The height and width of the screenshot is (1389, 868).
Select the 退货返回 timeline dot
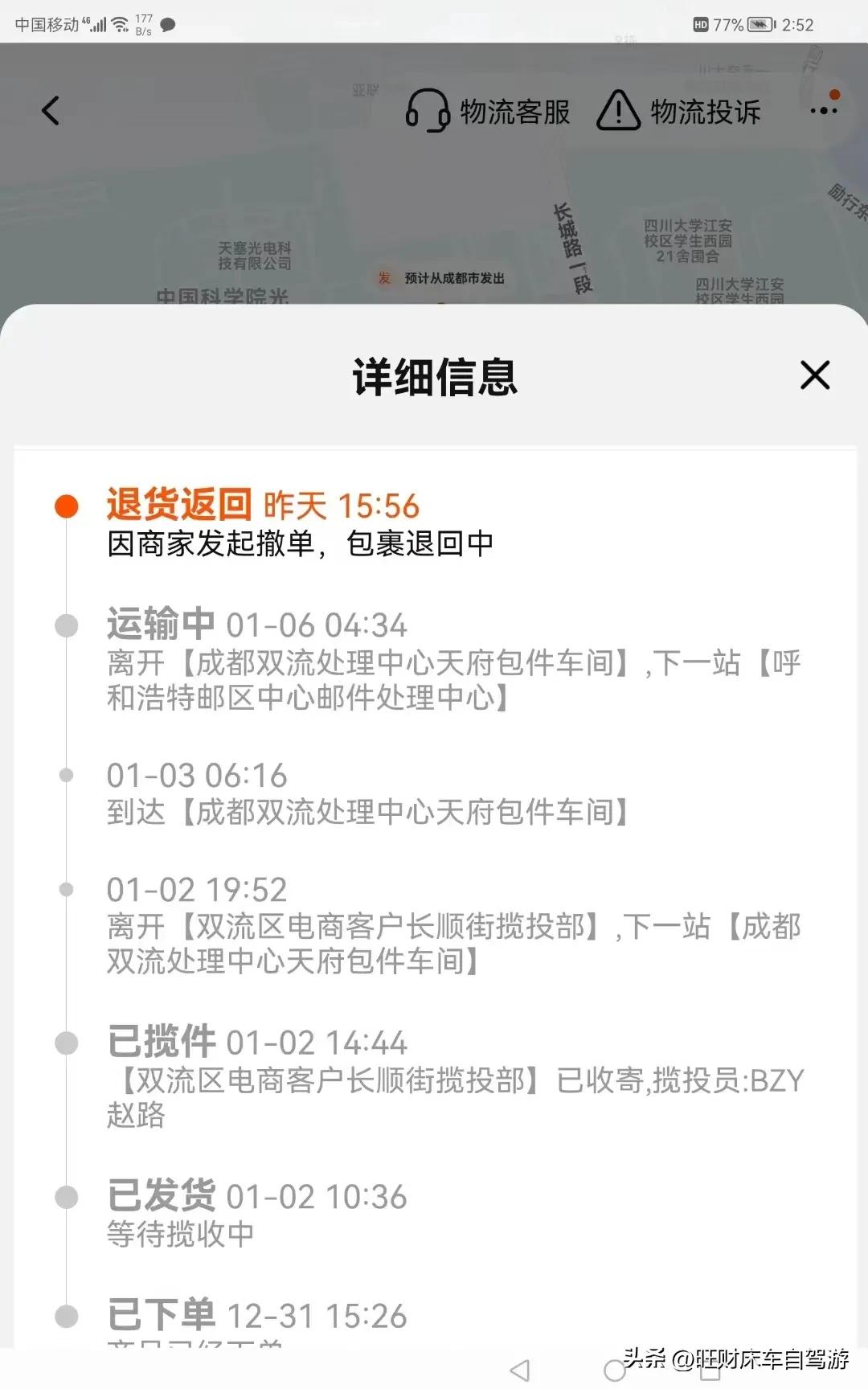[66, 505]
